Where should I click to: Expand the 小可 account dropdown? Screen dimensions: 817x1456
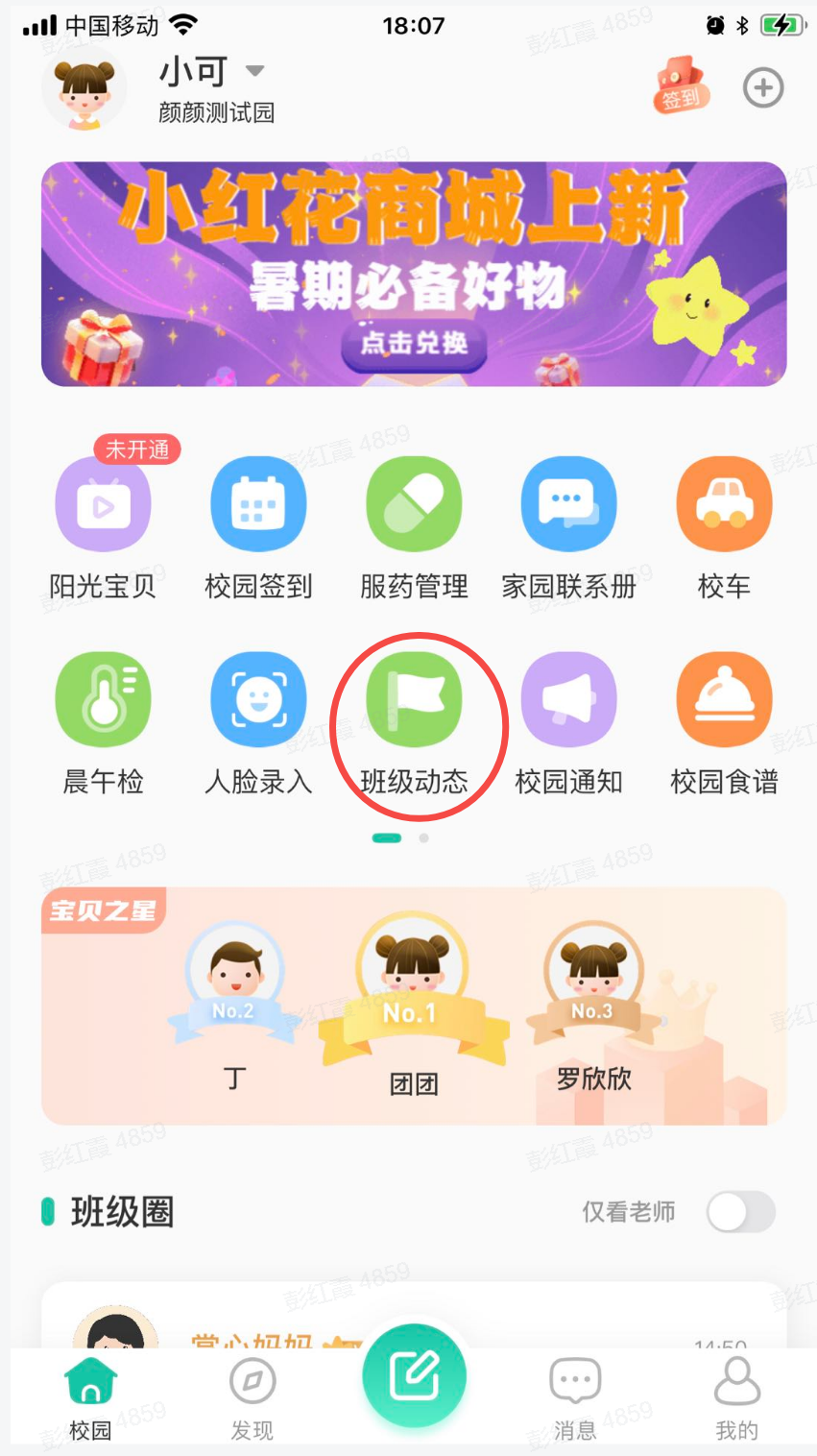pos(254,71)
